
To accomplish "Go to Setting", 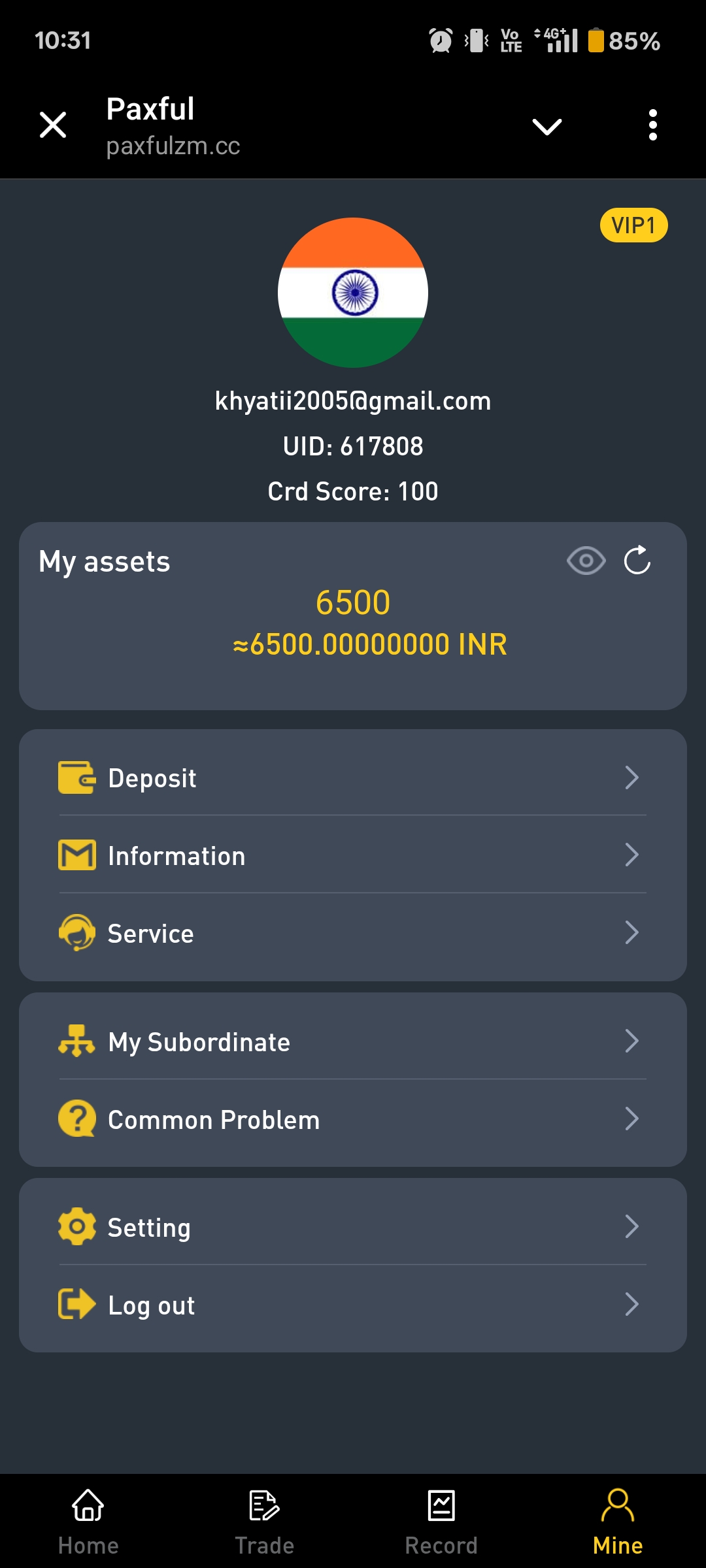I will 353,1227.
